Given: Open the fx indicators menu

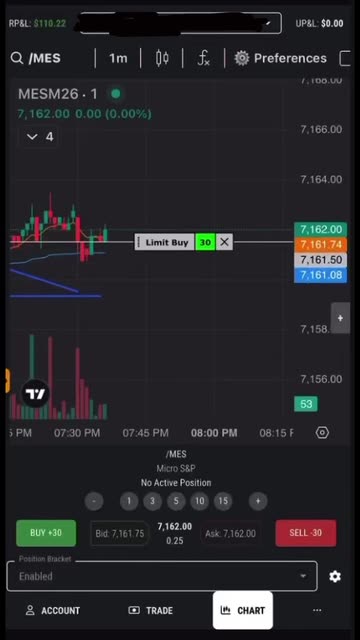Looking at the screenshot, I should point(203,58).
